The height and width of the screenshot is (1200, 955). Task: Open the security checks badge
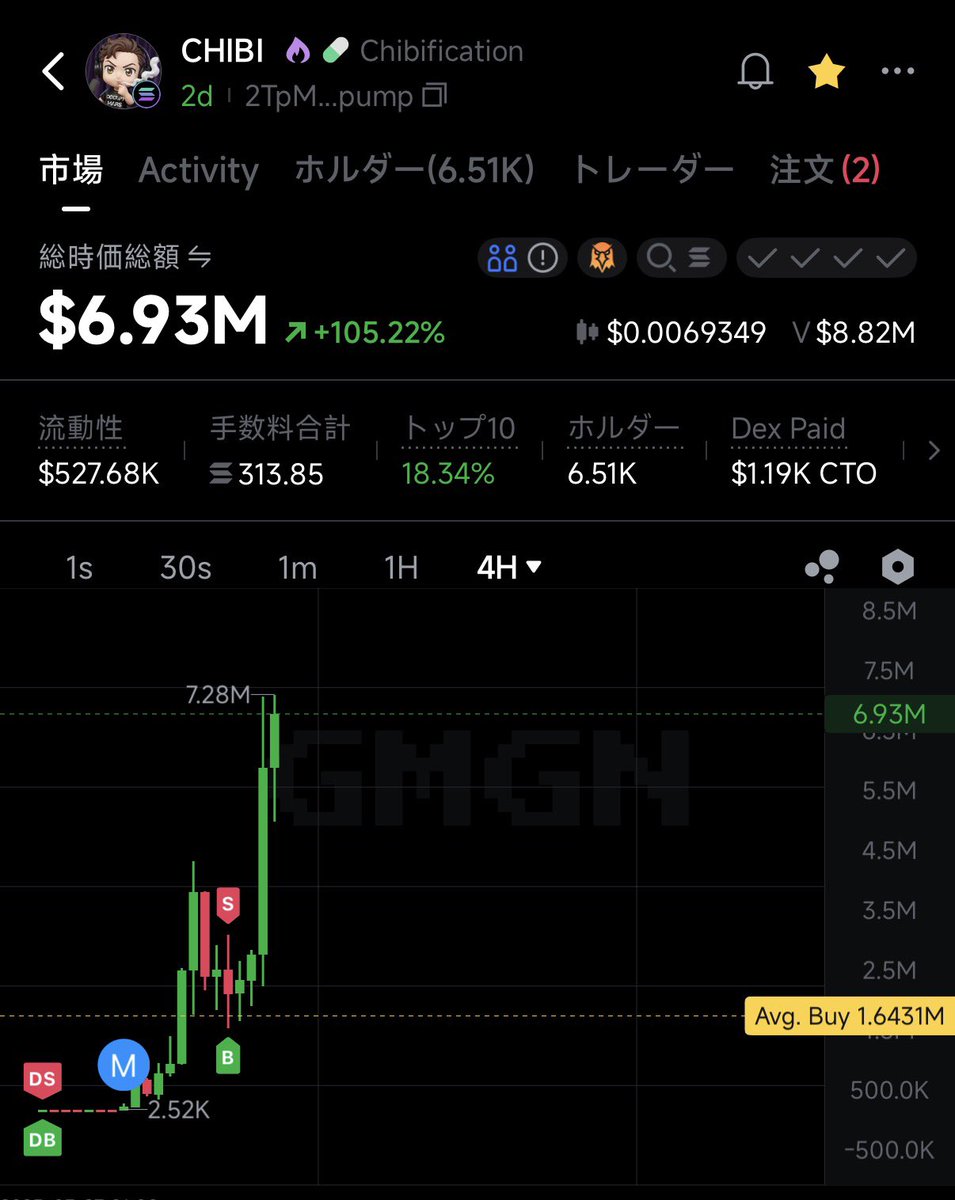pos(826,259)
